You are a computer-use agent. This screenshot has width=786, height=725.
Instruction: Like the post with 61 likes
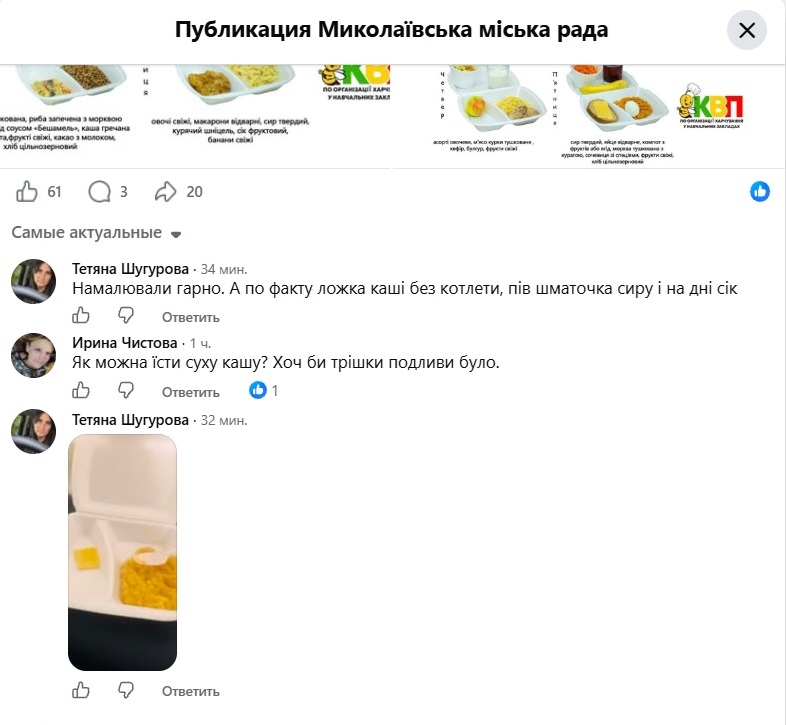pyautogui.click(x=27, y=192)
